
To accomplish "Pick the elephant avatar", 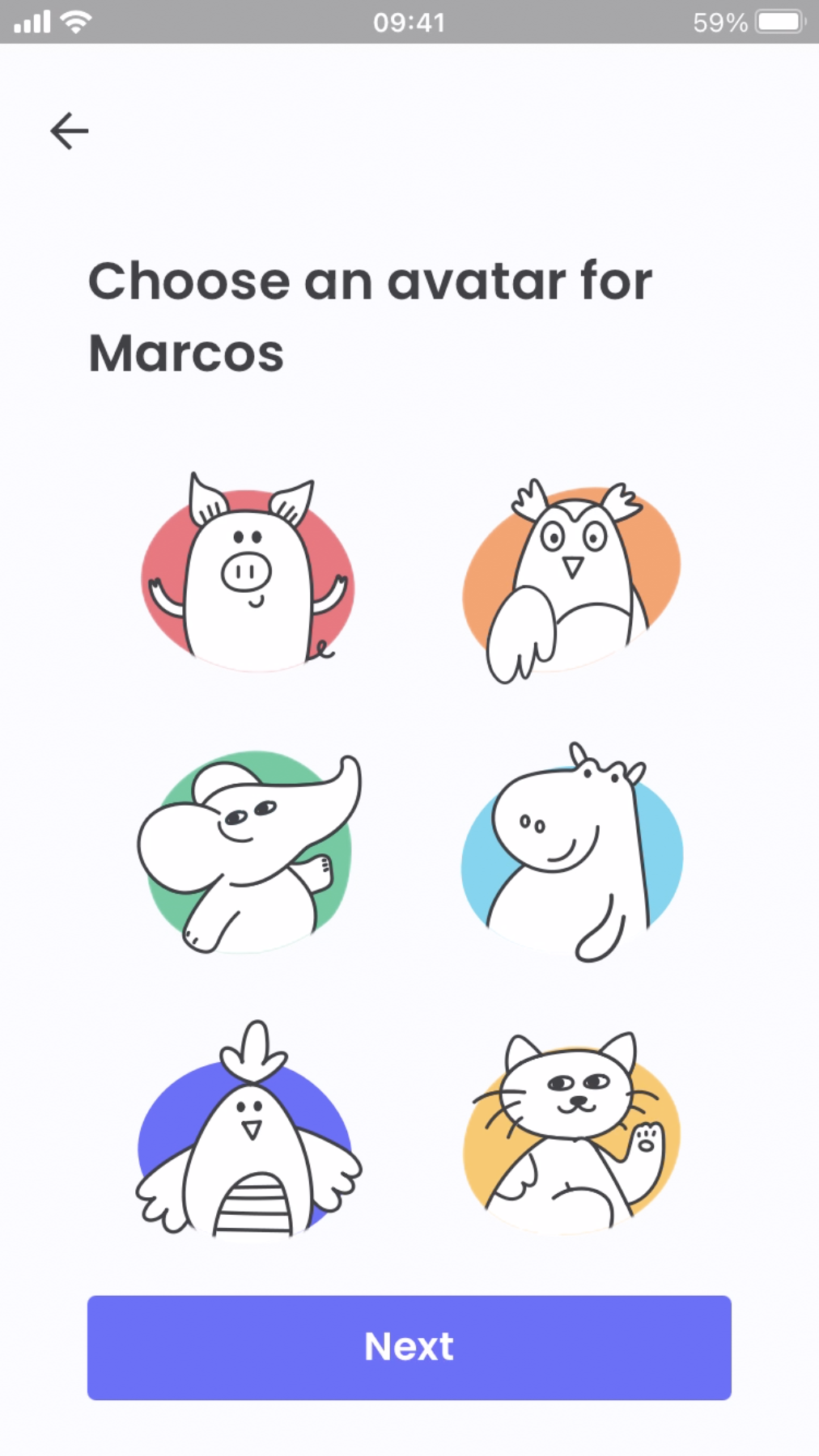I will [248, 853].
